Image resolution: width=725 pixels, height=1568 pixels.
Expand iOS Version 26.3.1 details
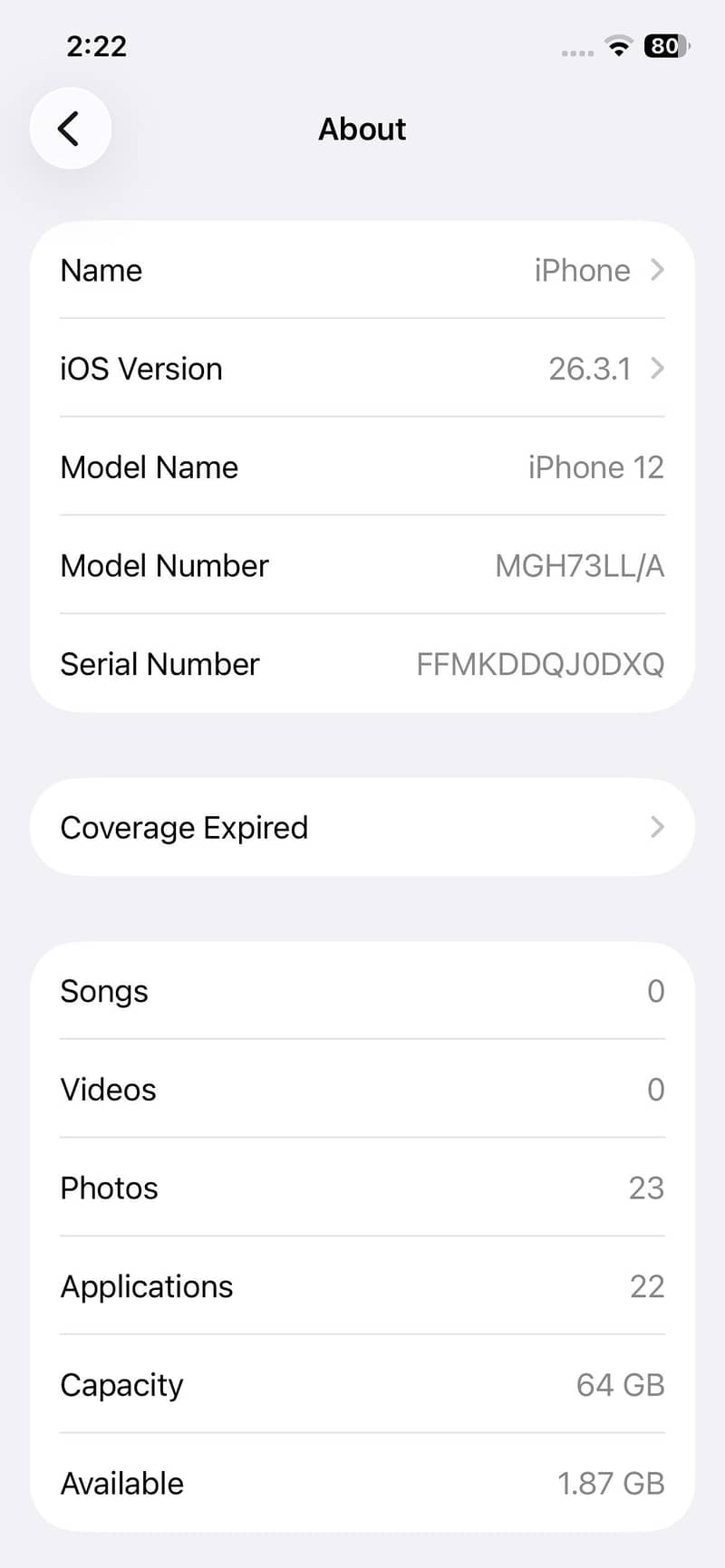(x=362, y=369)
